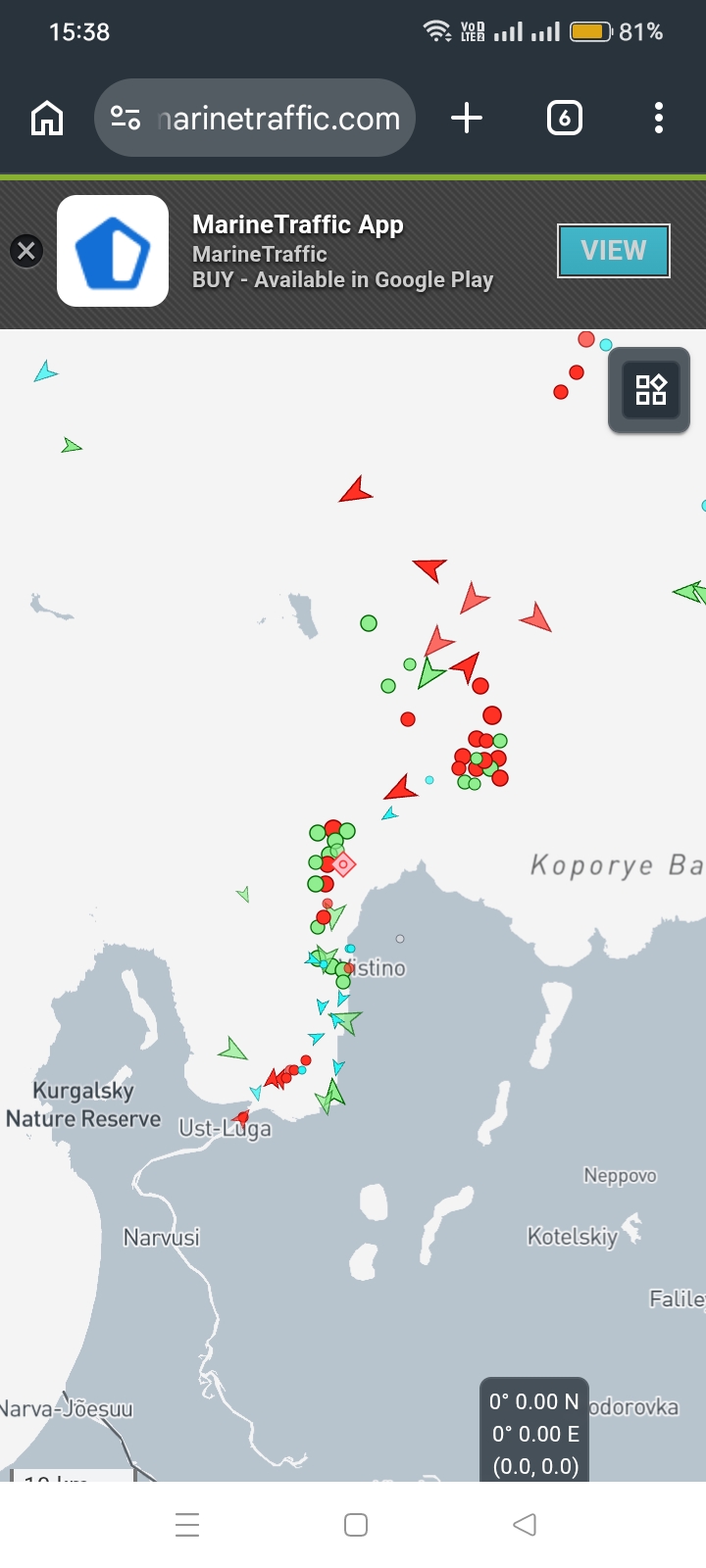Open the tab switcher showing 6 tabs
This screenshot has height=1568, width=706.
pyautogui.click(x=564, y=119)
